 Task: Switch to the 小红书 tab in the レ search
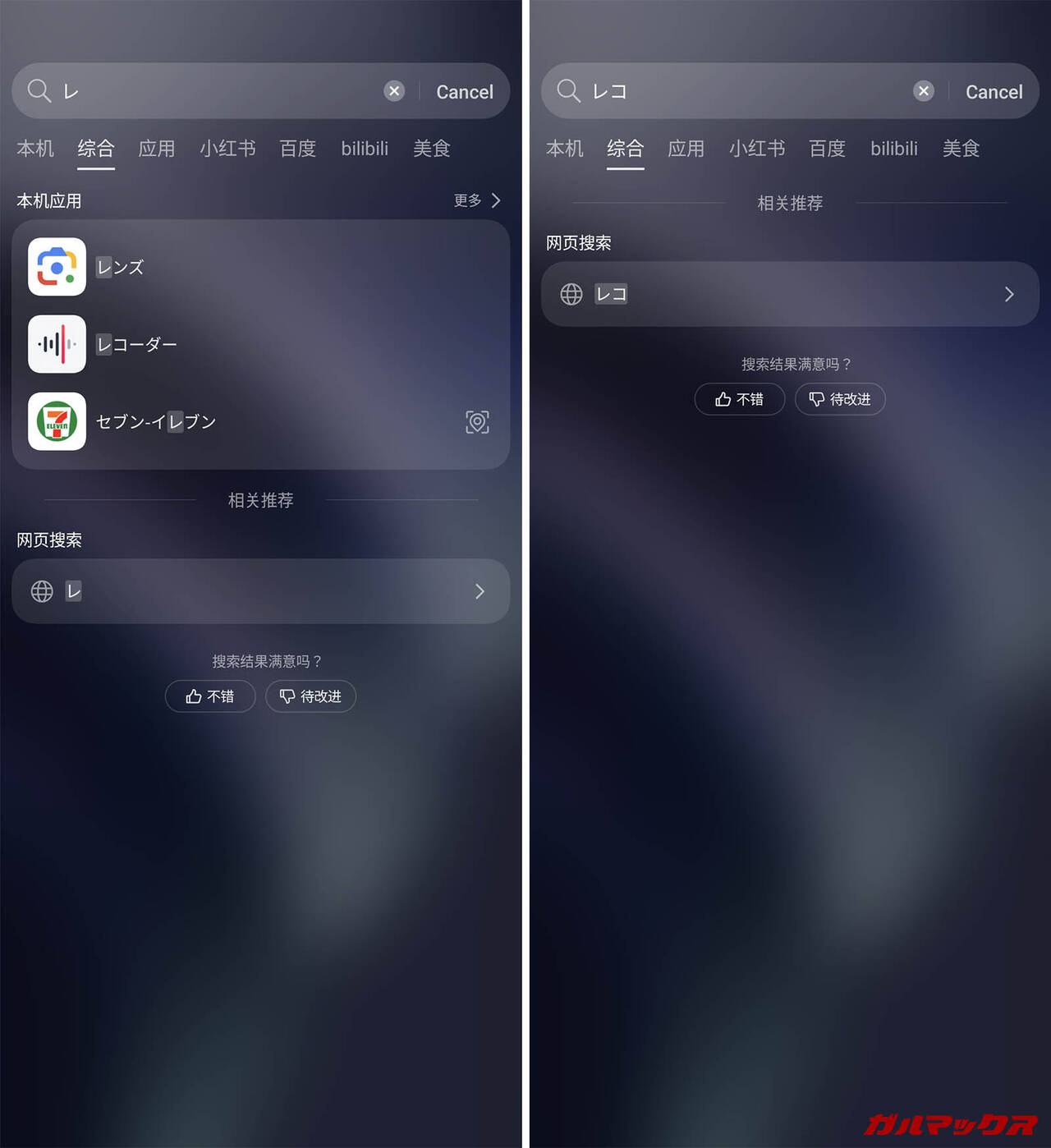pos(227,149)
